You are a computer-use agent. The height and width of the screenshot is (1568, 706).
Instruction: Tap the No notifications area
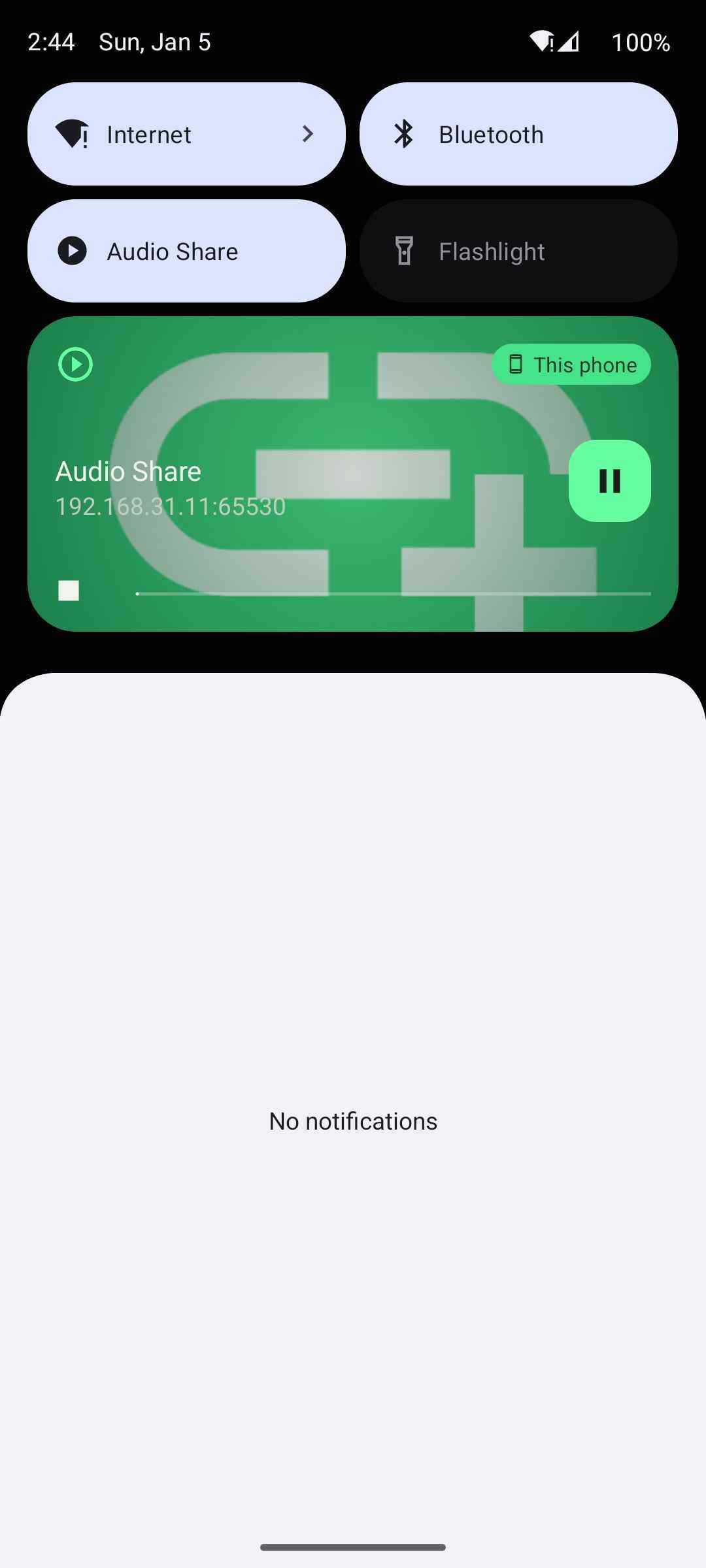(353, 1120)
